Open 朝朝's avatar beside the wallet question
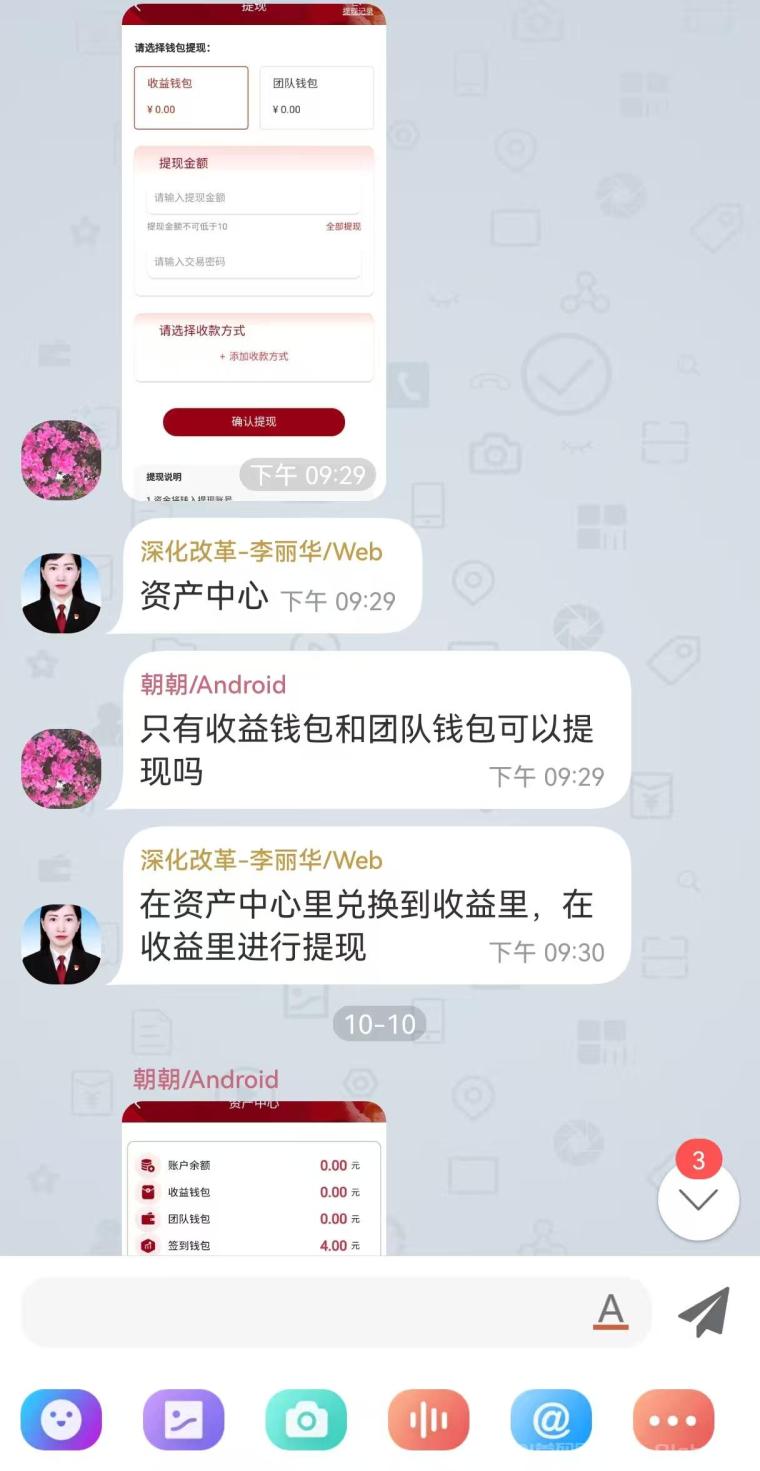760x1471 pixels. point(61,768)
